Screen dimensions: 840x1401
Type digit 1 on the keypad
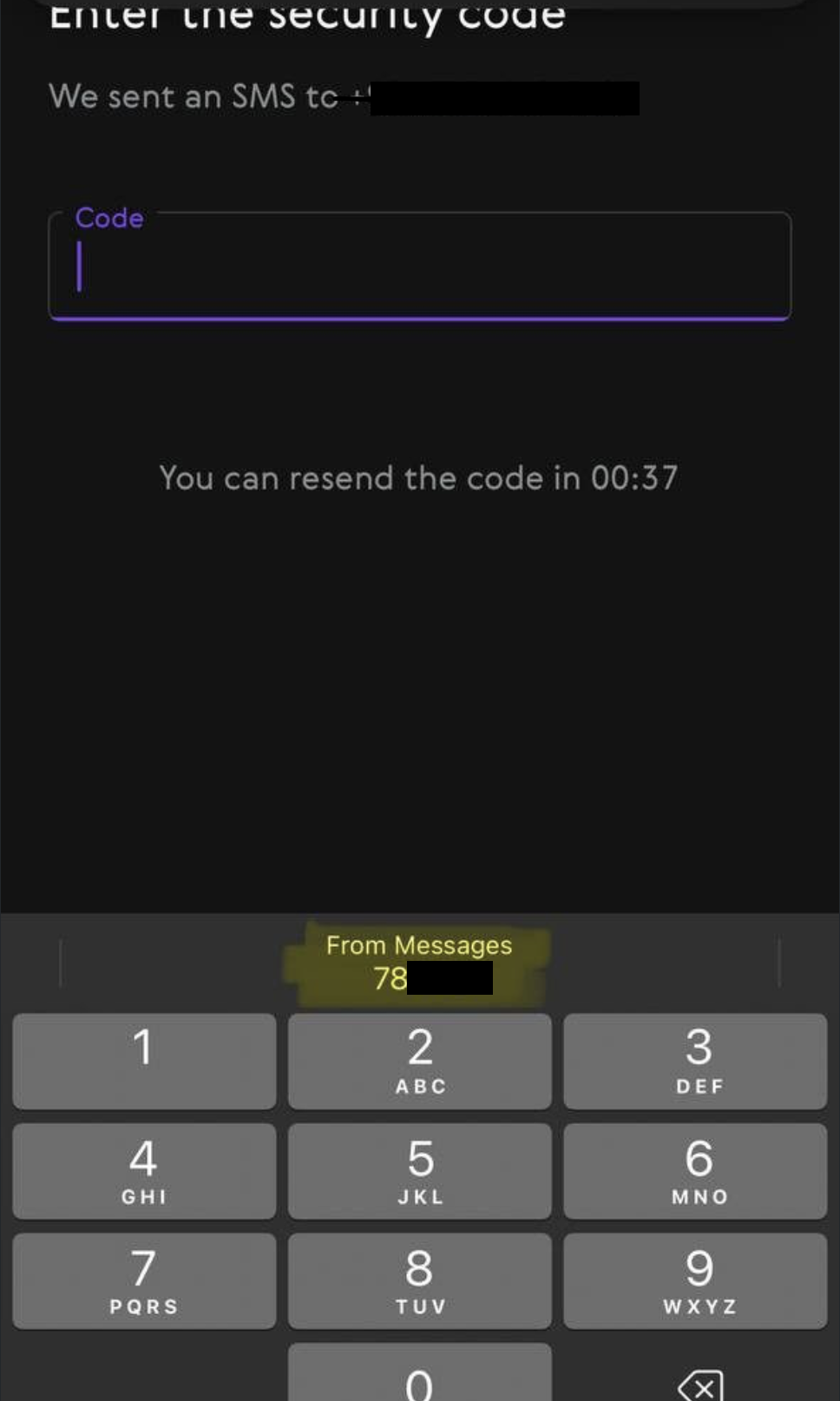(144, 1060)
